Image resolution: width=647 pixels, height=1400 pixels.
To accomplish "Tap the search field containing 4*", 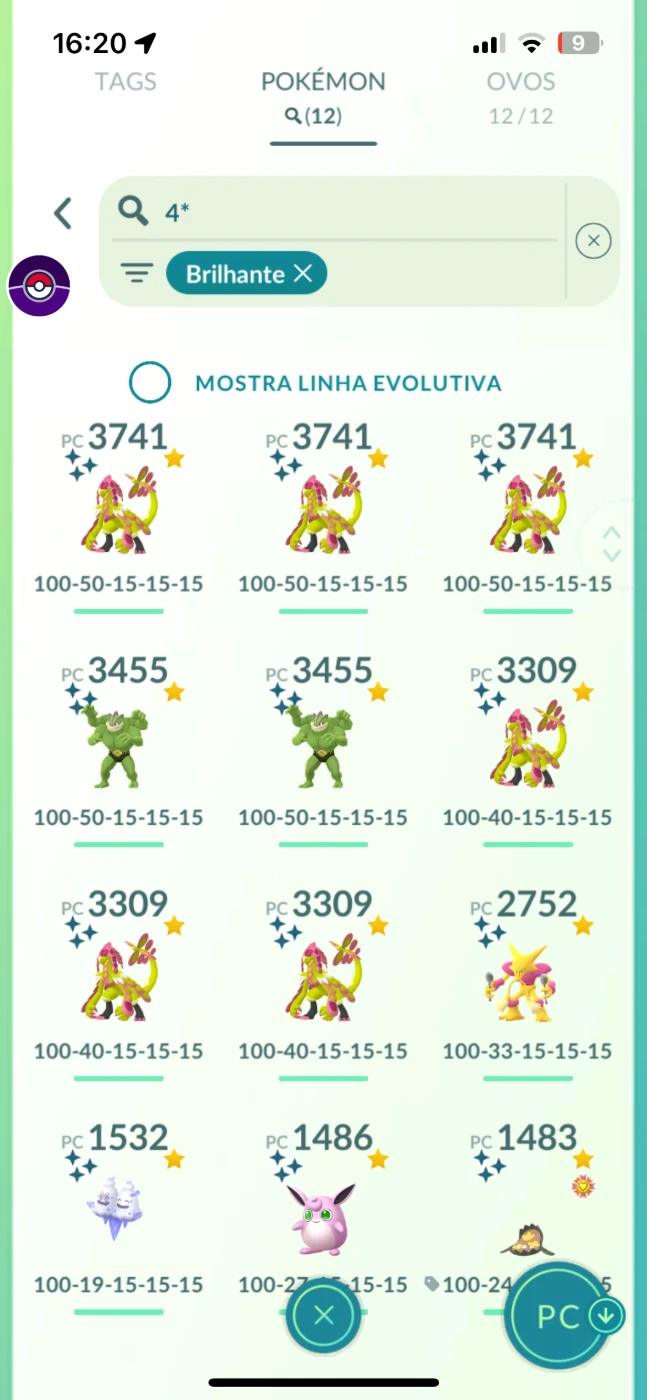I will click(x=340, y=211).
